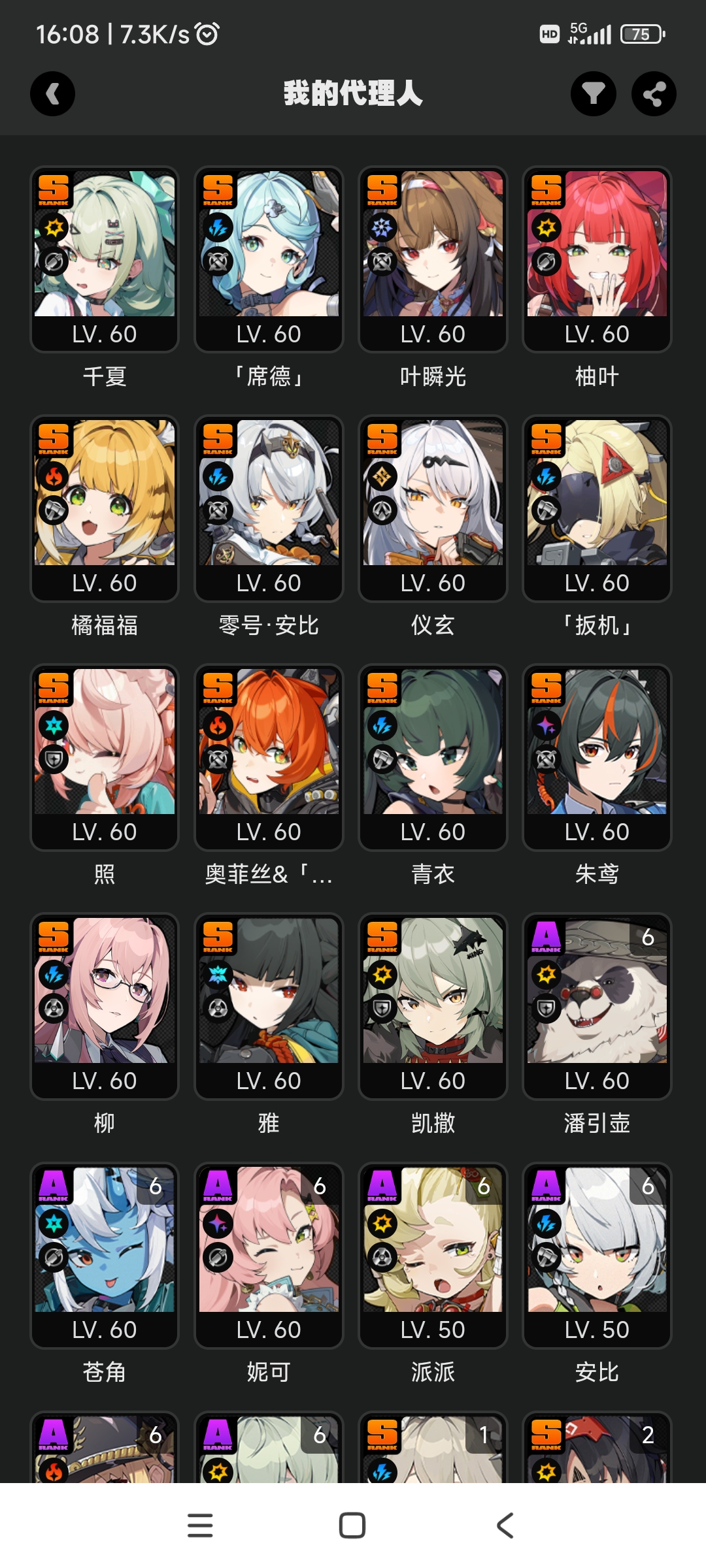Share my agents list
Image resolution: width=706 pixels, height=1568 pixels.
tap(654, 93)
